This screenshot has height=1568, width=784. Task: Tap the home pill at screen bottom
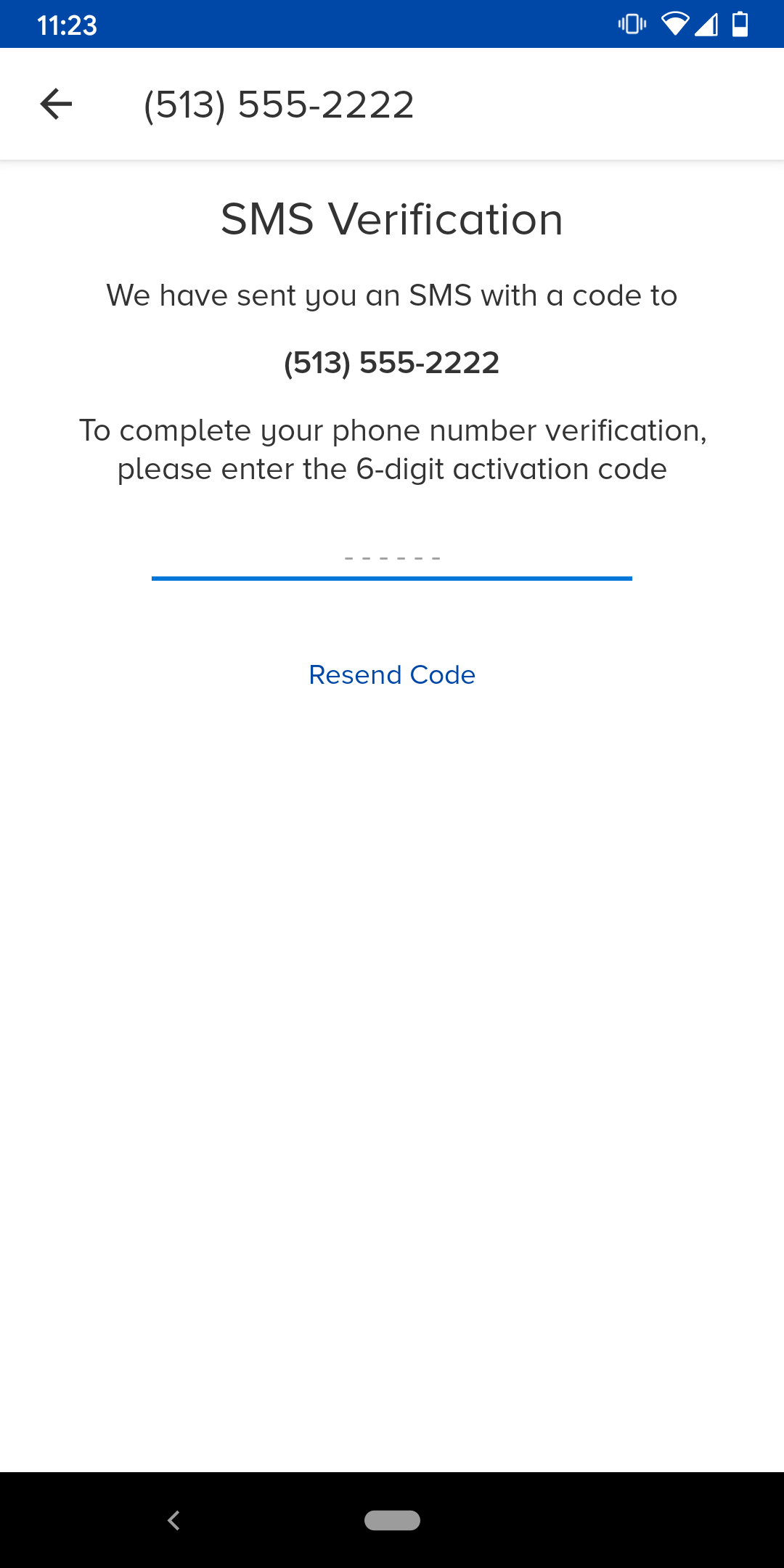point(392,1520)
